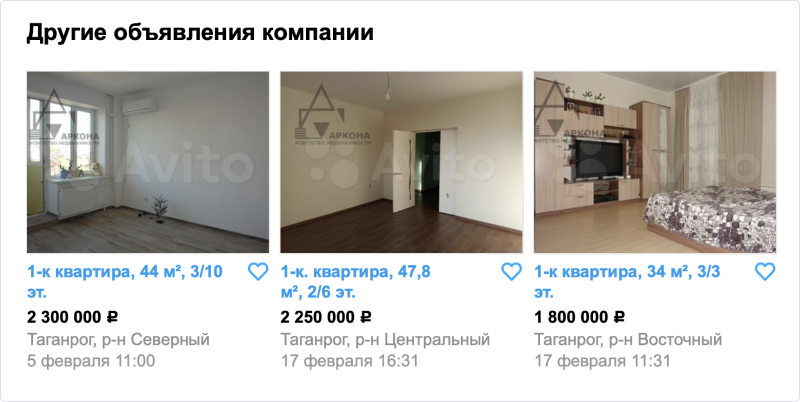Open photo of the 47,8 m² apartment listing
800x402 pixels.
(x=401, y=162)
